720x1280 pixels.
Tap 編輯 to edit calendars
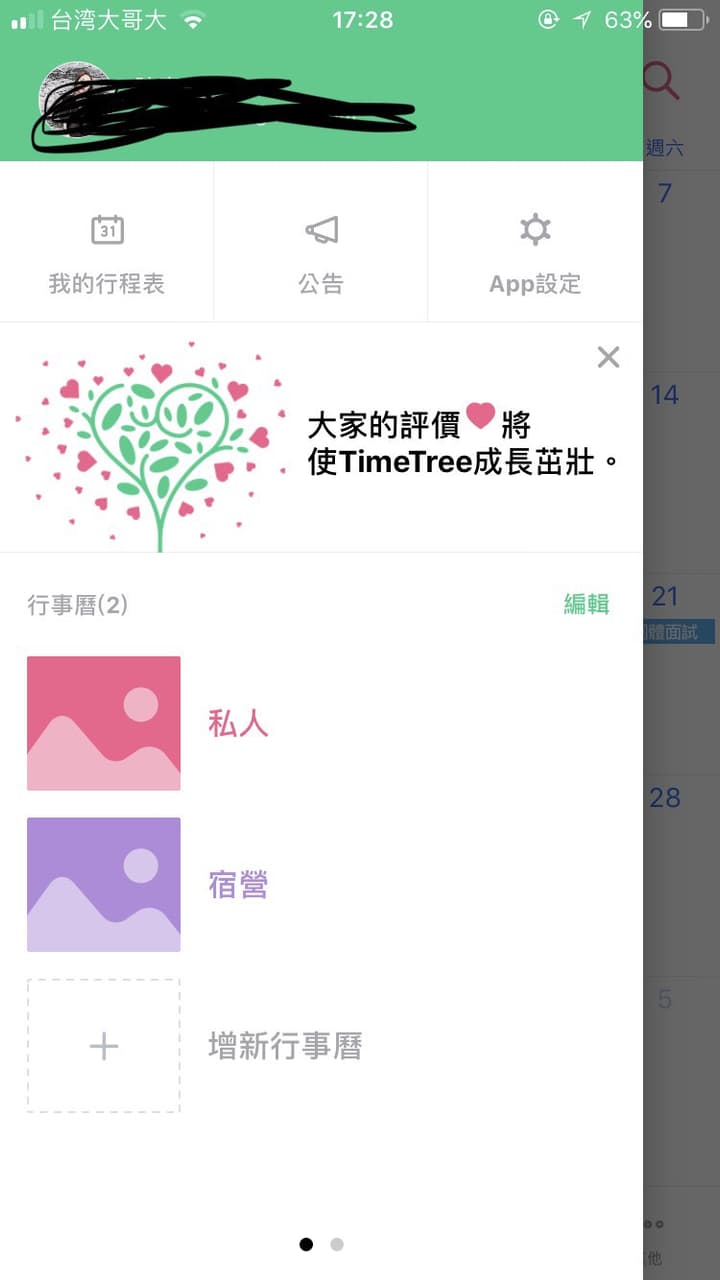(587, 604)
